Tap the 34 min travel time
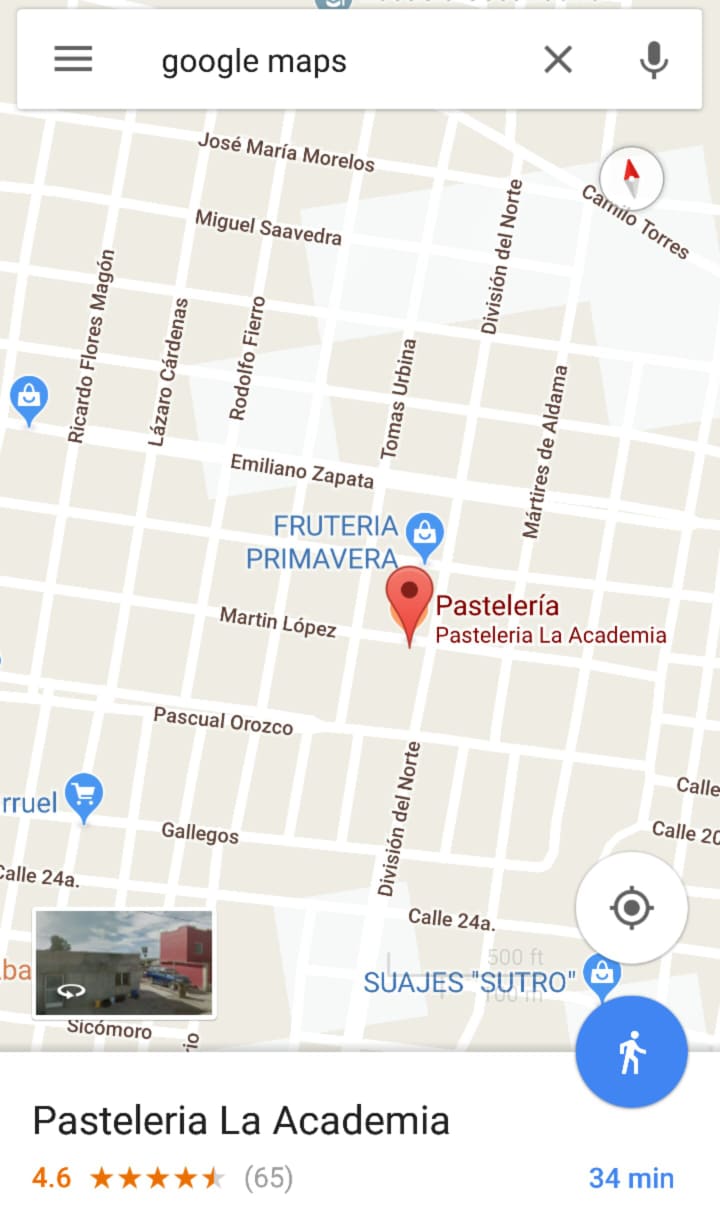 point(630,1178)
